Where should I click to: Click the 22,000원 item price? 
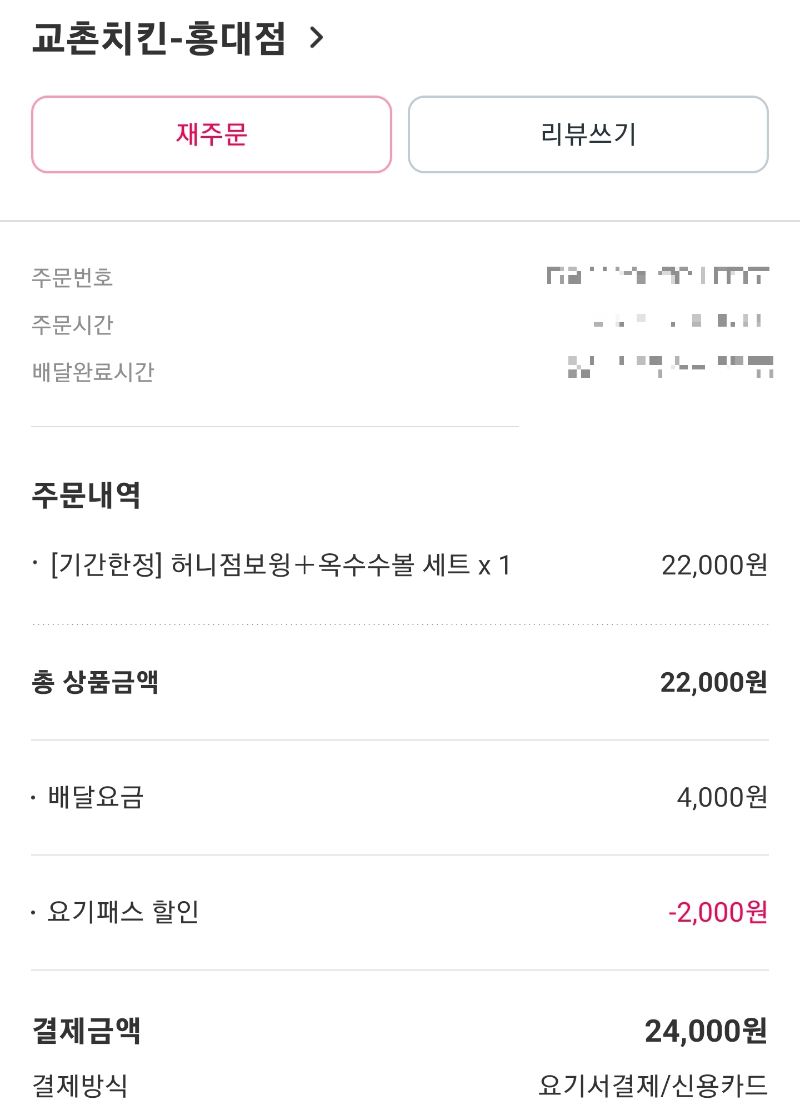[713, 565]
